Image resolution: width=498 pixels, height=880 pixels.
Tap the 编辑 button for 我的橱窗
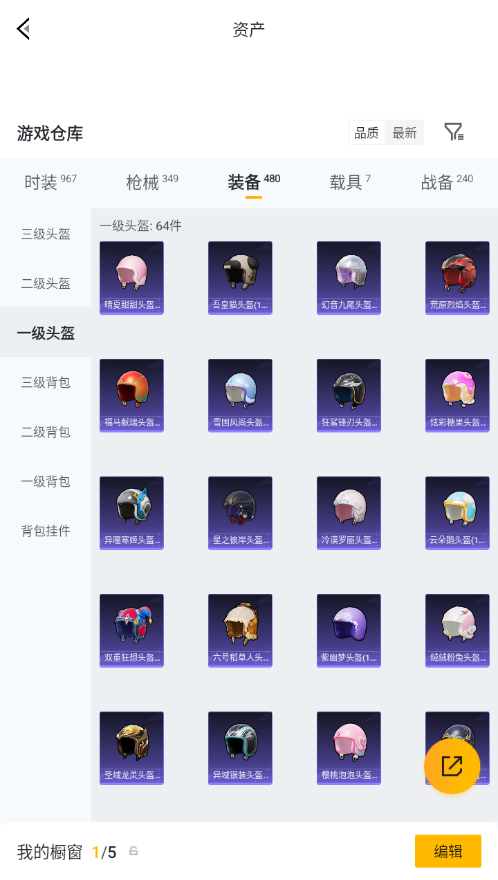tap(447, 851)
